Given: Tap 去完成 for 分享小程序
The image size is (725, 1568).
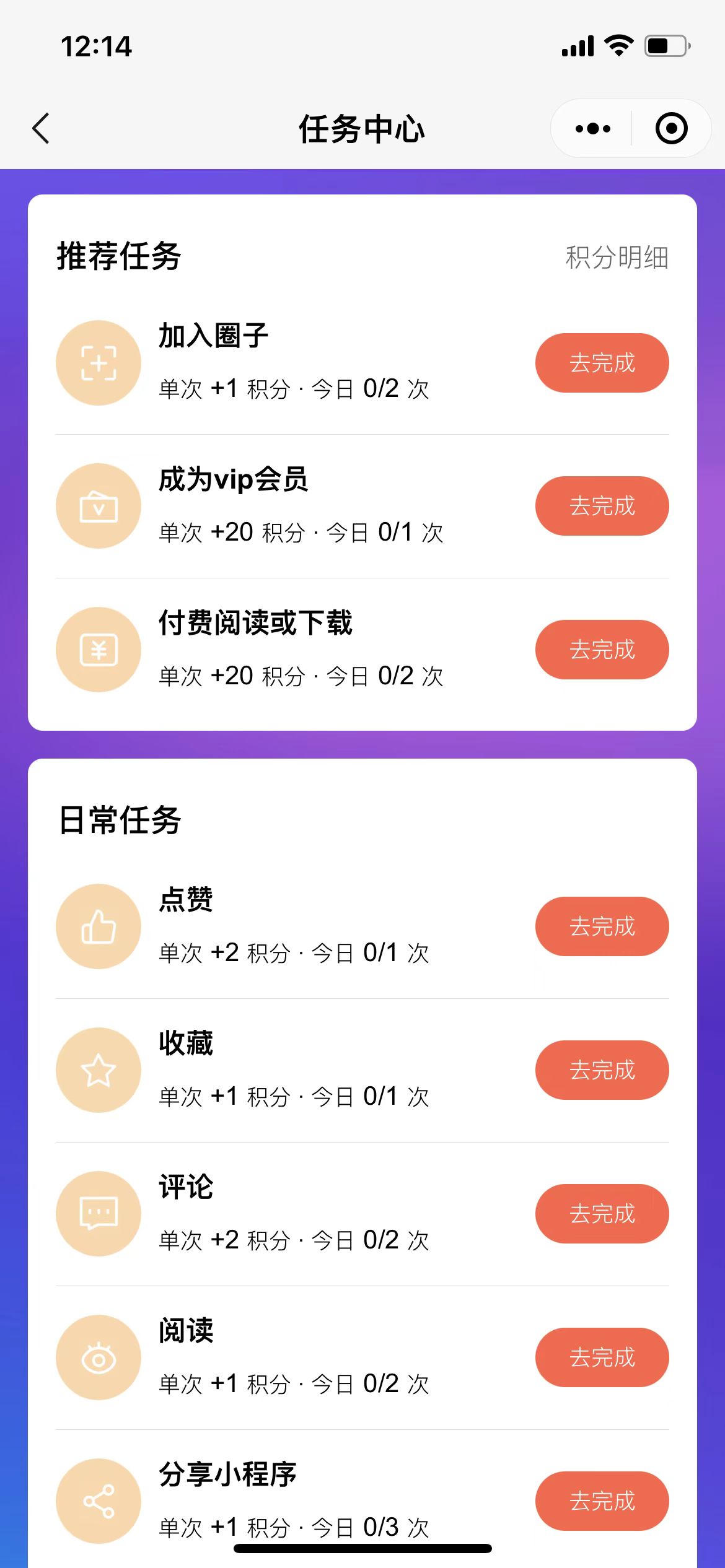Looking at the screenshot, I should (x=602, y=1501).
